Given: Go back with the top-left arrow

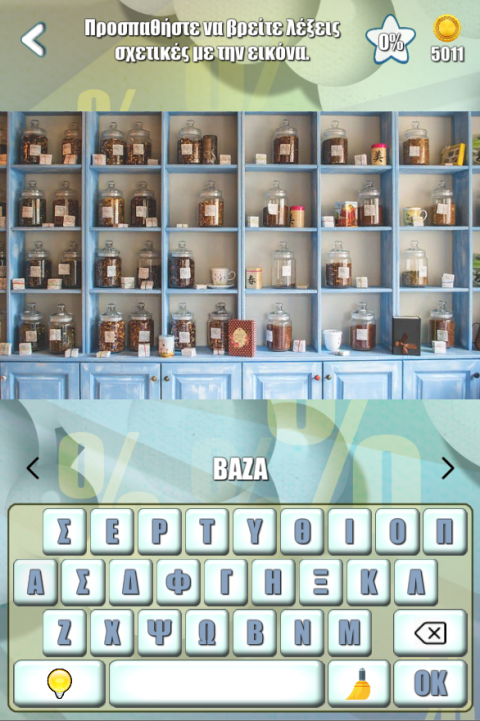Looking at the screenshot, I should coord(34,40).
